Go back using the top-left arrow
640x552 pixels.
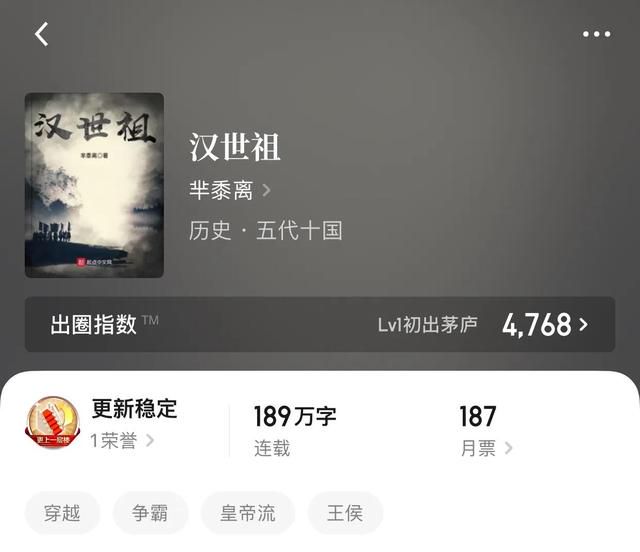click(41, 34)
